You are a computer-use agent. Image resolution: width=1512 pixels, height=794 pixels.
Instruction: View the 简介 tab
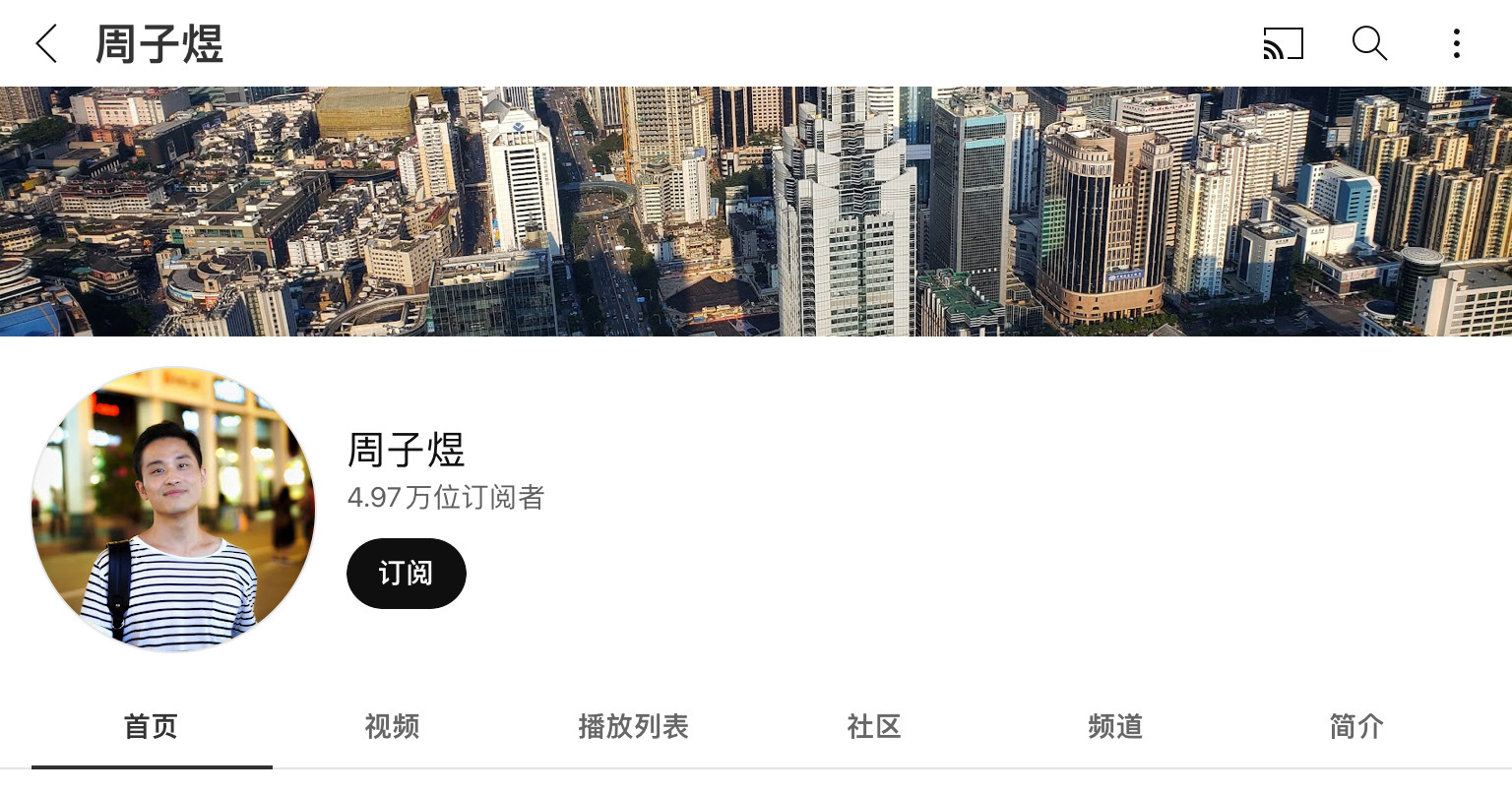(x=1356, y=727)
